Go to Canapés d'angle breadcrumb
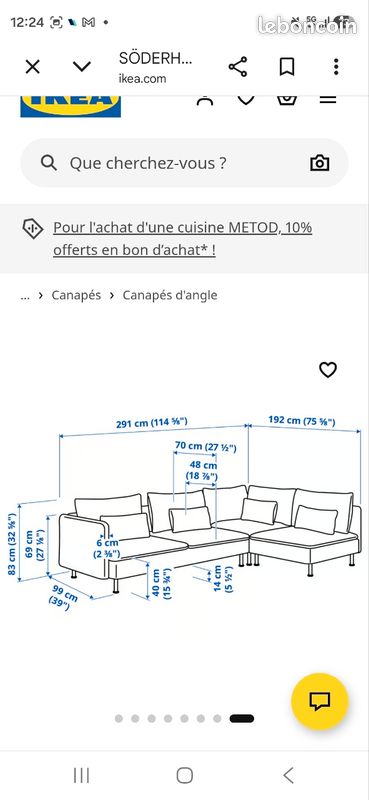Image resolution: width=369 pixels, height=800 pixels. click(x=170, y=295)
